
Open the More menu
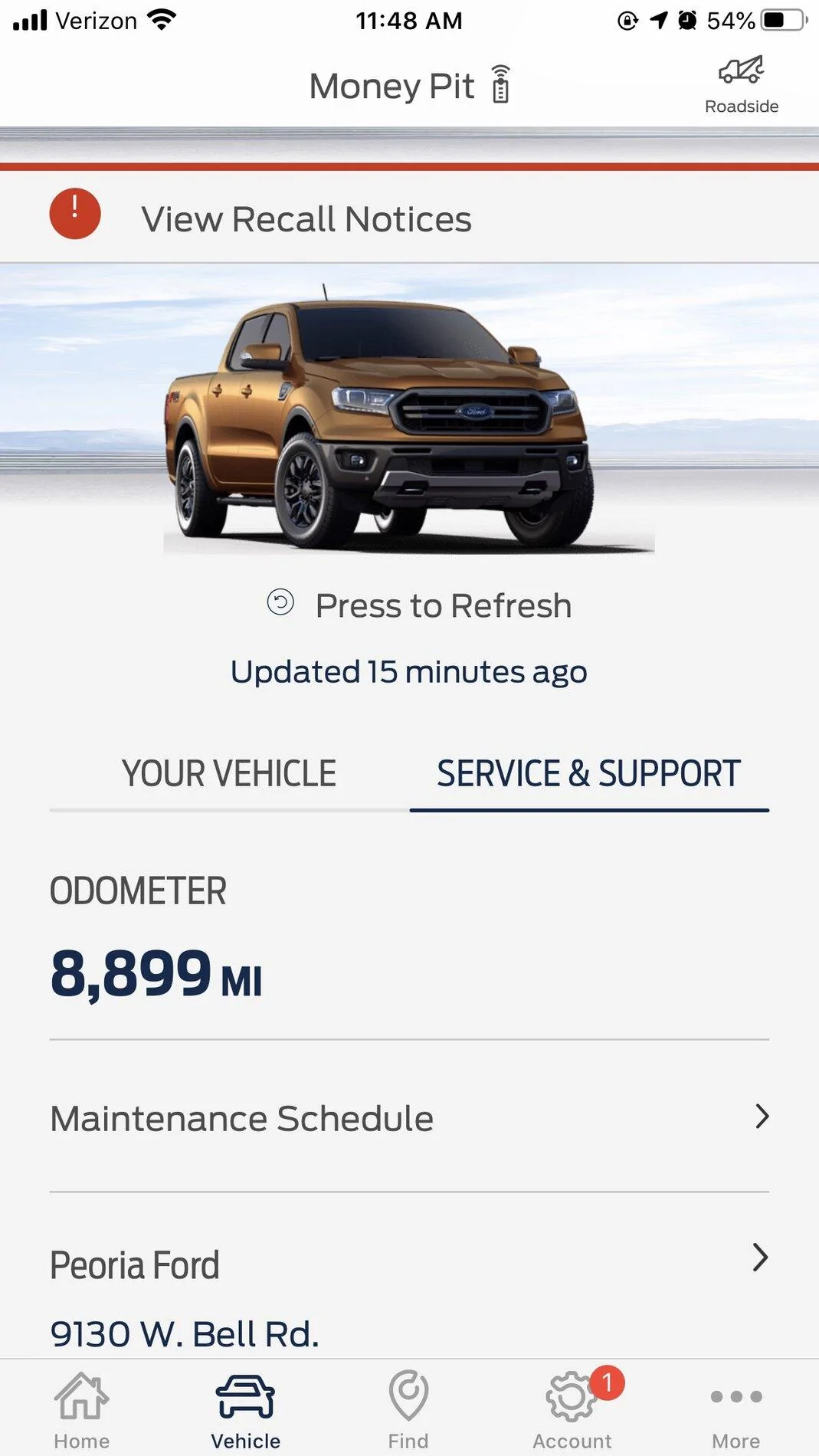[x=735, y=1410]
